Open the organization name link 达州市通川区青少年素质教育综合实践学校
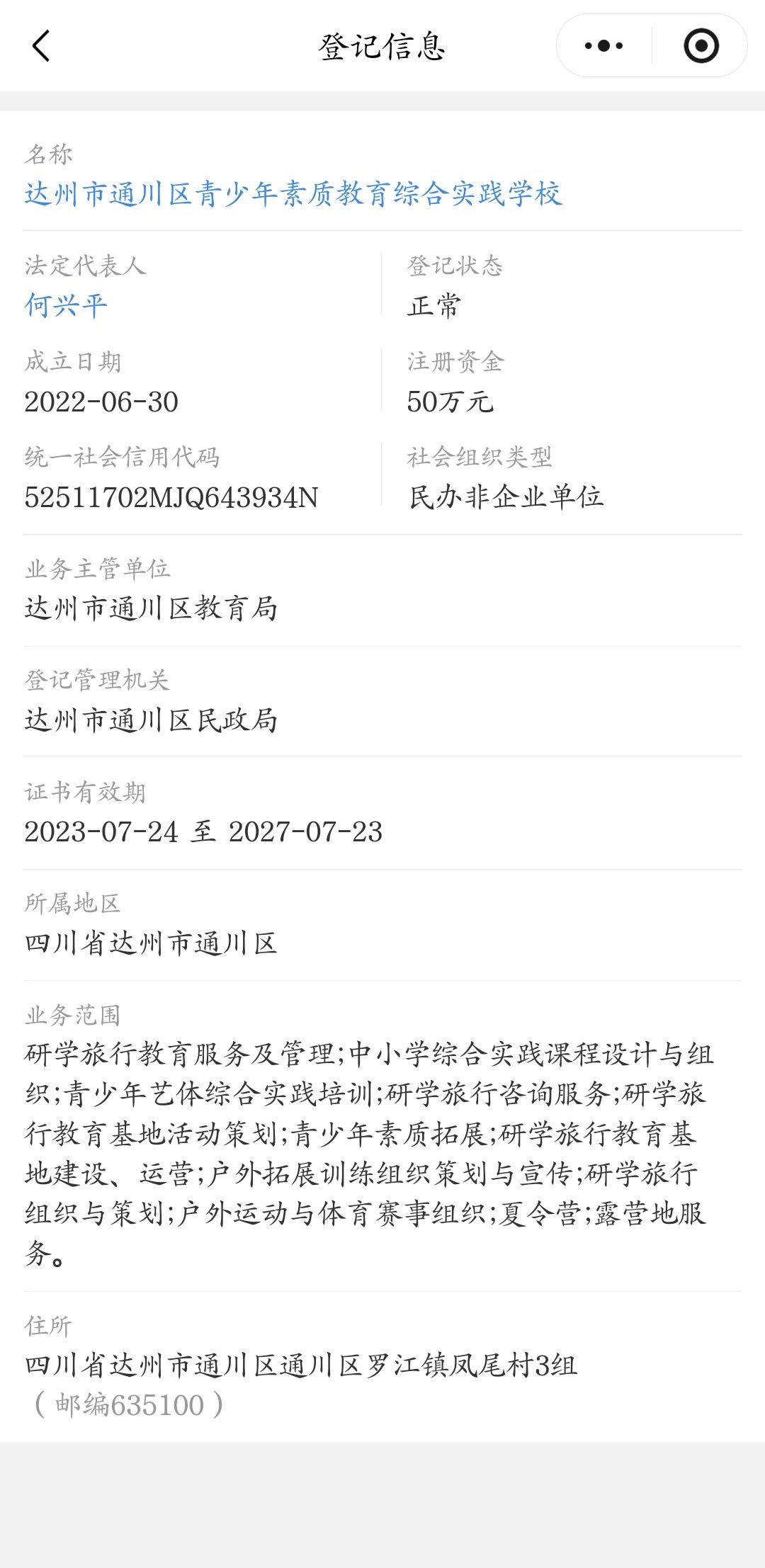 pyautogui.click(x=293, y=194)
